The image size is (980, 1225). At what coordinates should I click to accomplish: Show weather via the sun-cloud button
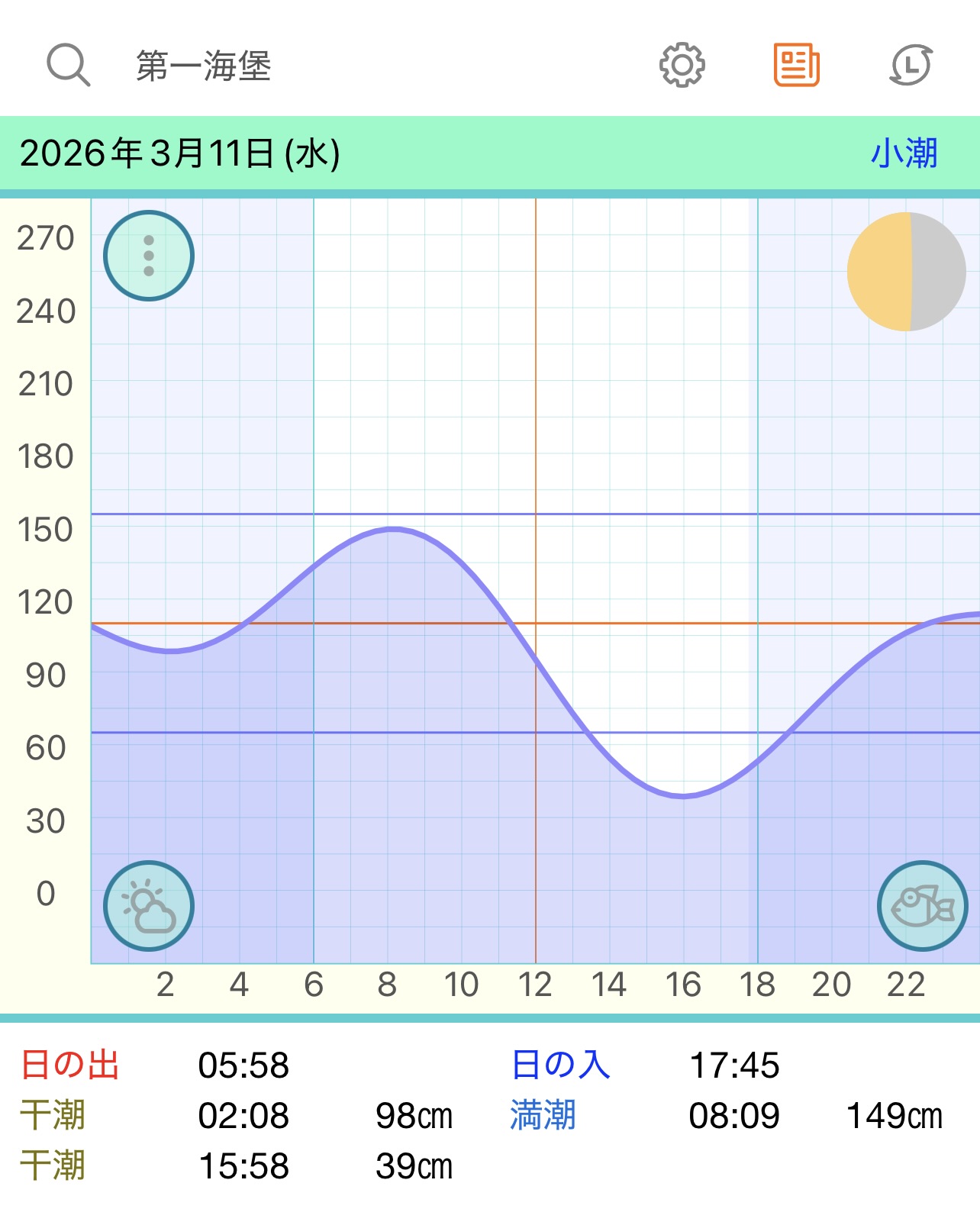(149, 906)
